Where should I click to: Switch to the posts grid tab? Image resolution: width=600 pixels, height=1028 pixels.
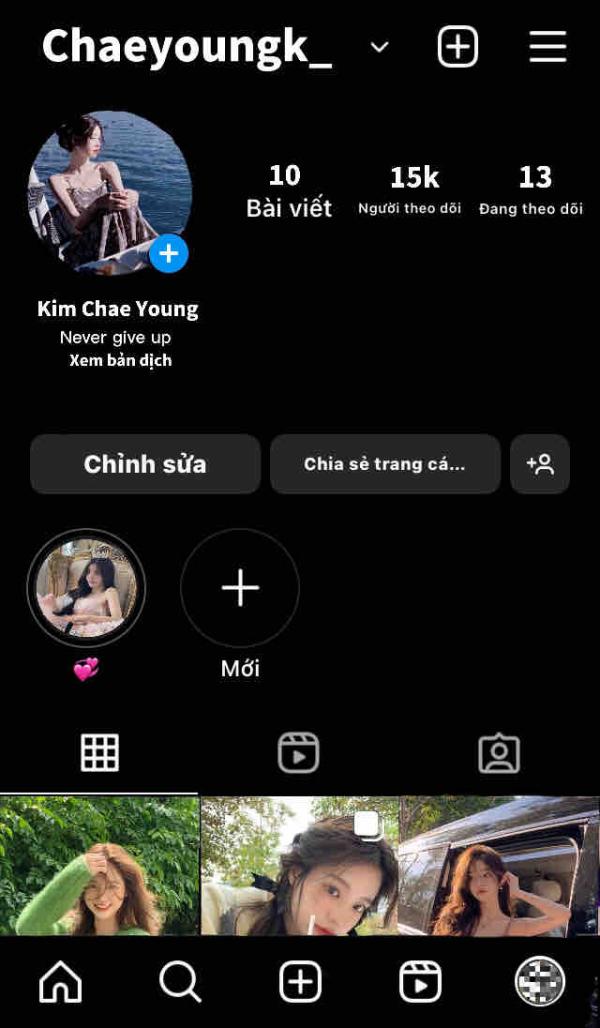(100, 753)
